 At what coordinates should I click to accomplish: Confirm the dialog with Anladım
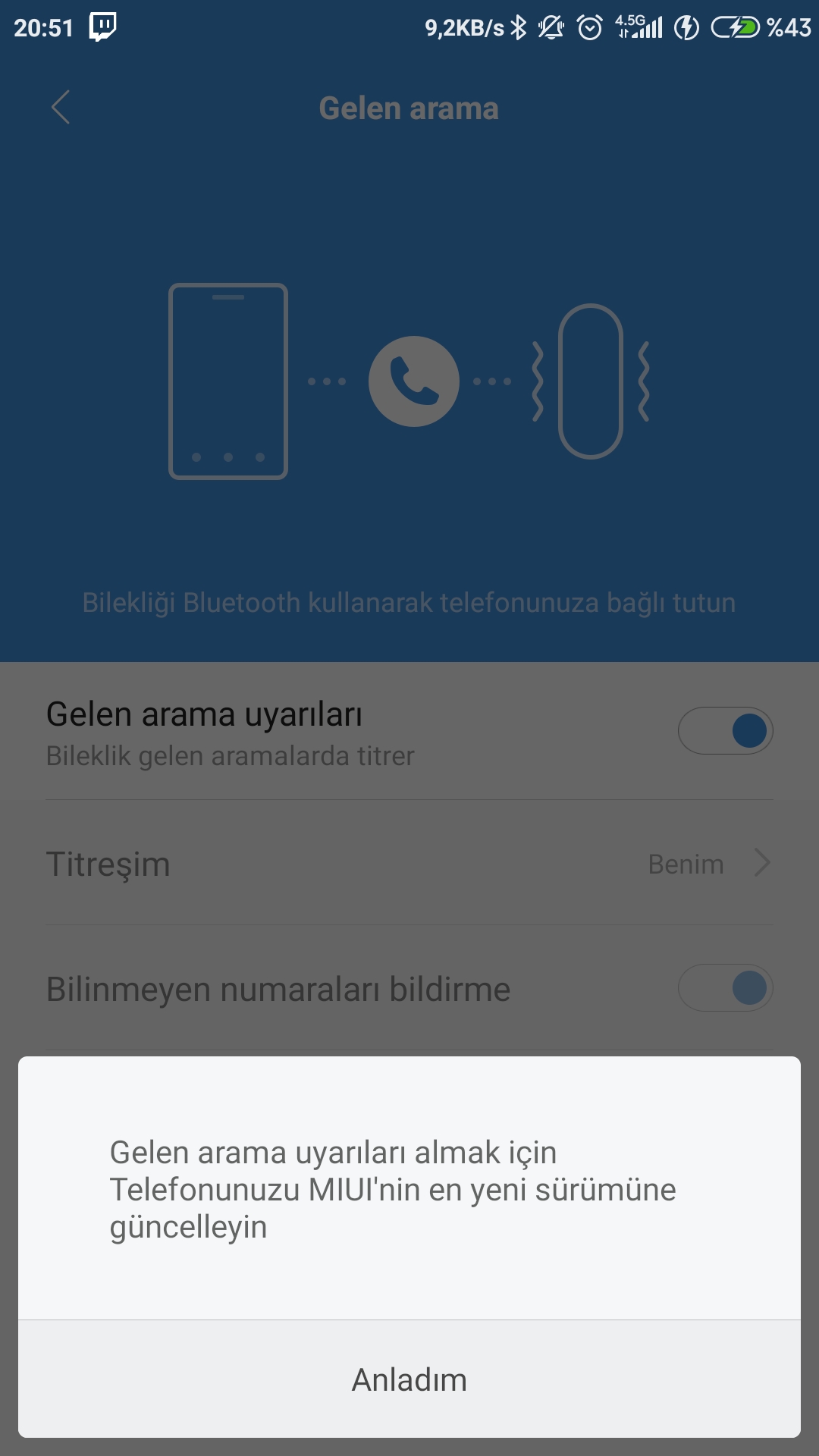point(409,1379)
